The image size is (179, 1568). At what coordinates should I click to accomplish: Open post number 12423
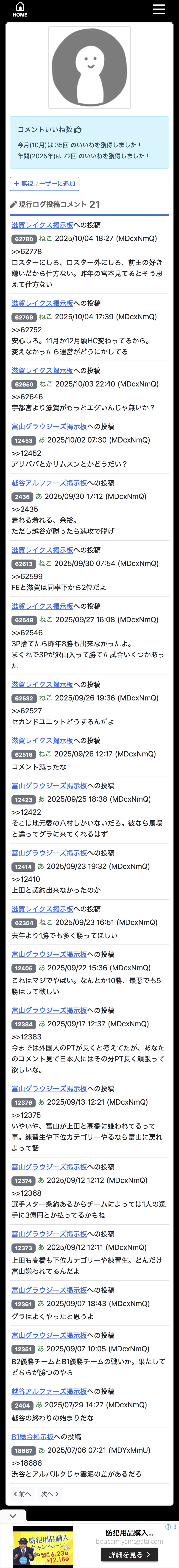pyautogui.click(x=24, y=799)
